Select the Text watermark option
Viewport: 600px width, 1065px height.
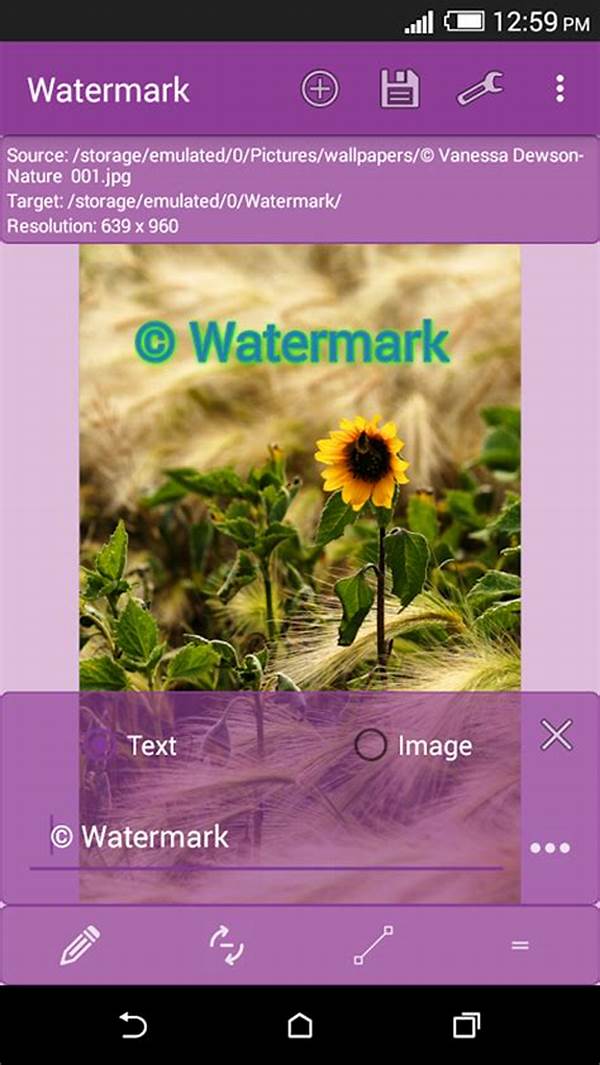130,746
